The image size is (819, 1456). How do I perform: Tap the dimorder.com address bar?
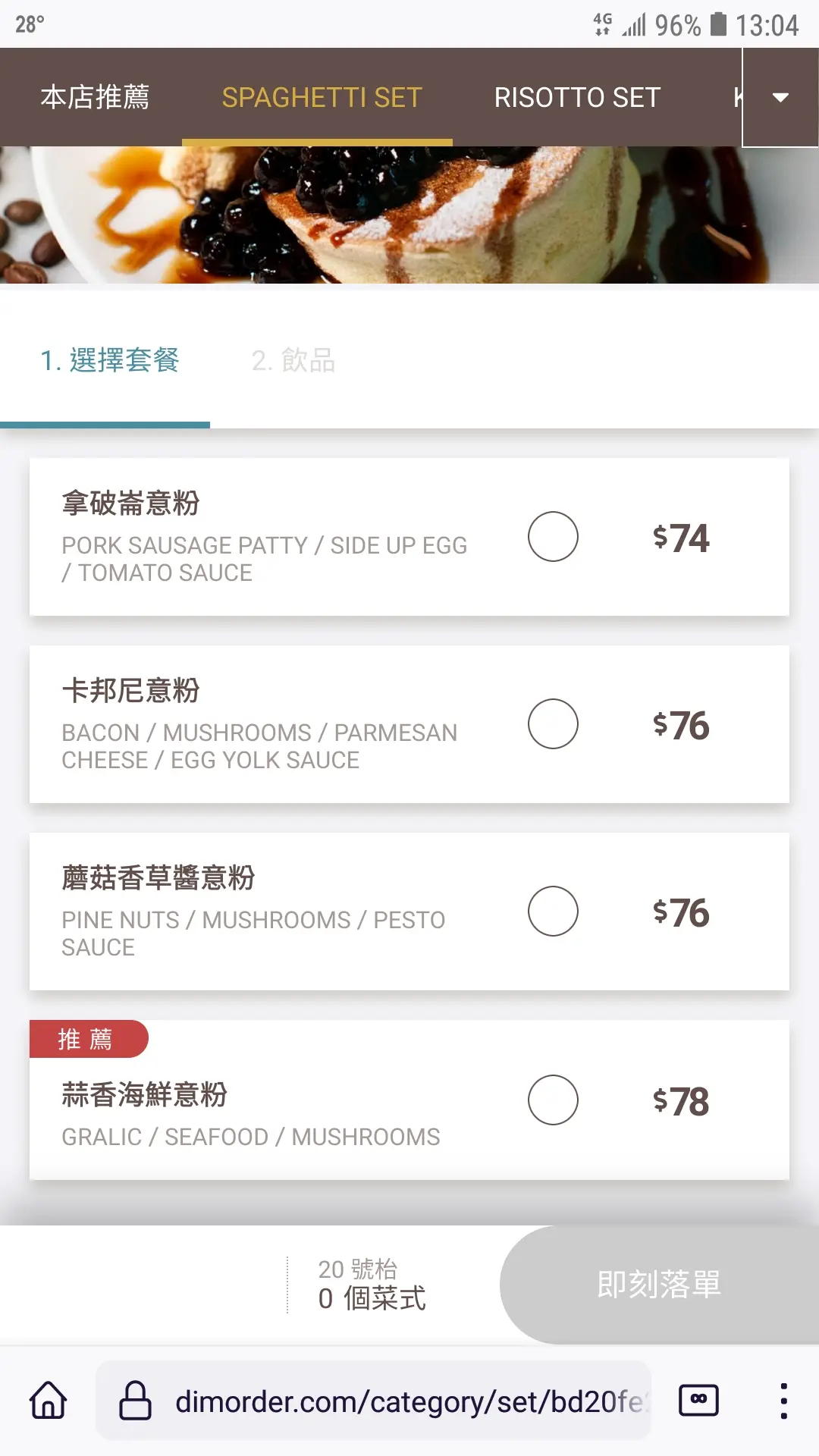(373, 1401)
